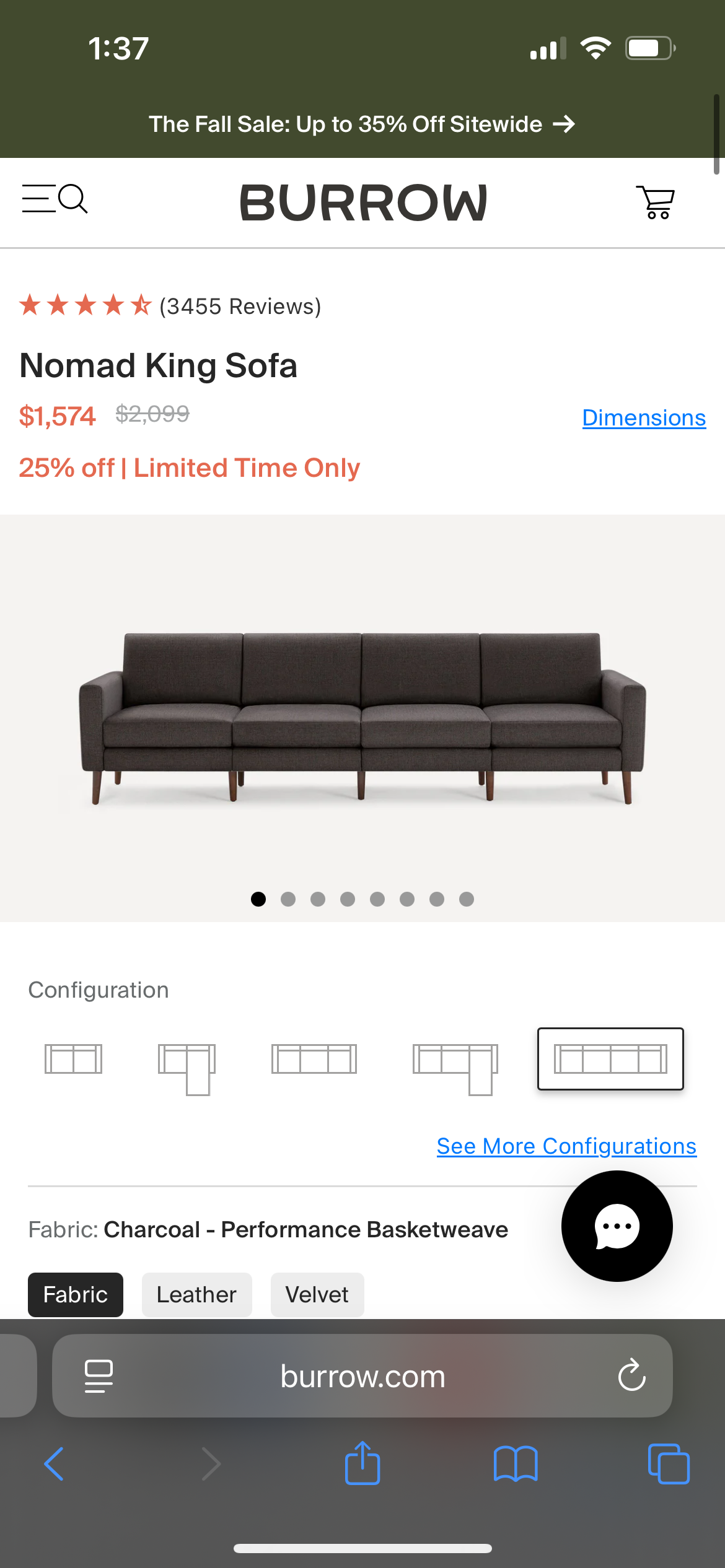Open the browser bookmarks
The height and width of the screenshot is (1568, 725).
[x=516, y=1465]
